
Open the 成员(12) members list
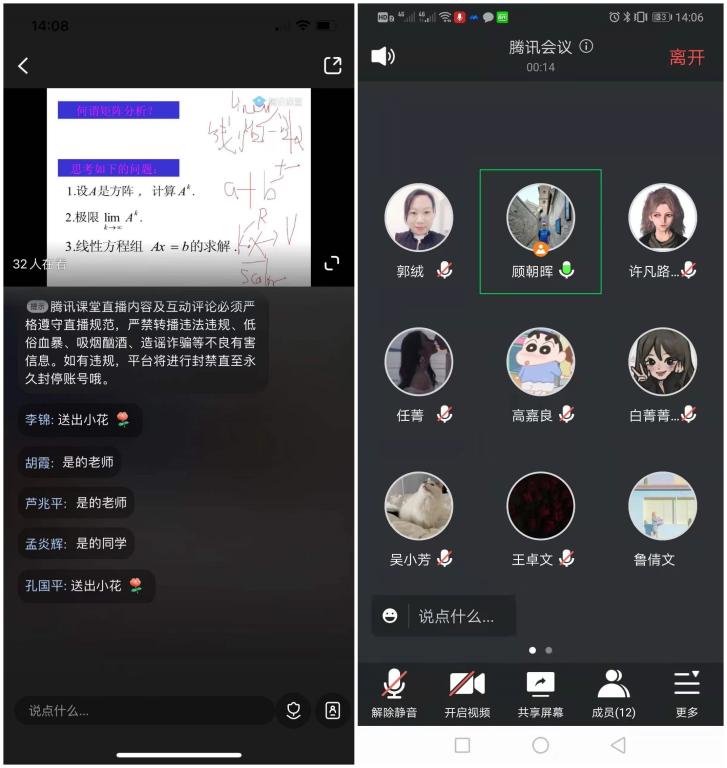(x=613, y=692)
